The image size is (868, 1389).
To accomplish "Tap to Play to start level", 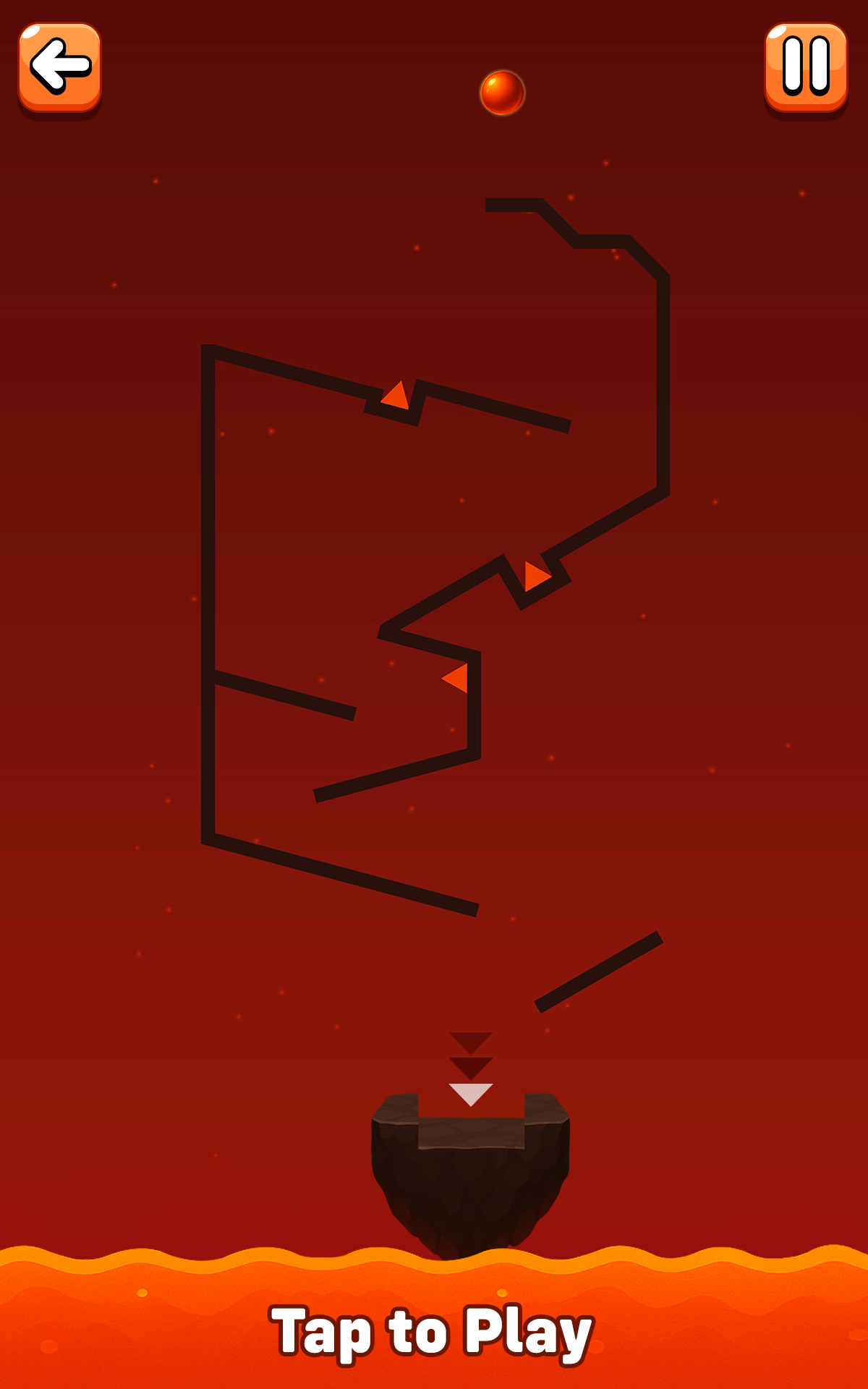I will [433, 1332].
